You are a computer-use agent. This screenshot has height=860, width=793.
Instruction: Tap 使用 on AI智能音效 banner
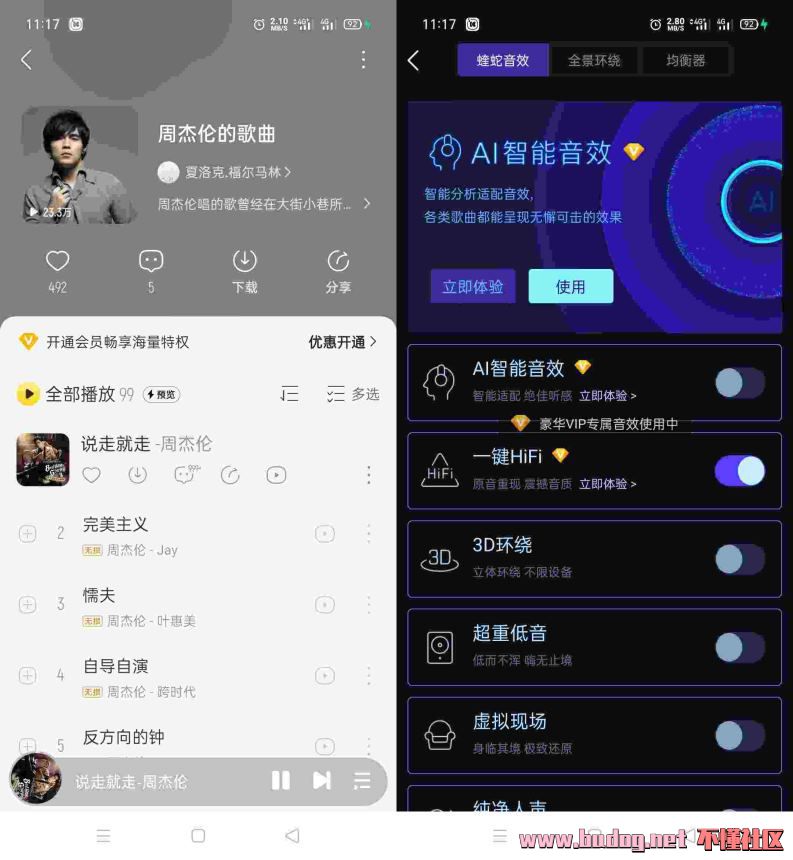coord(570,287)
